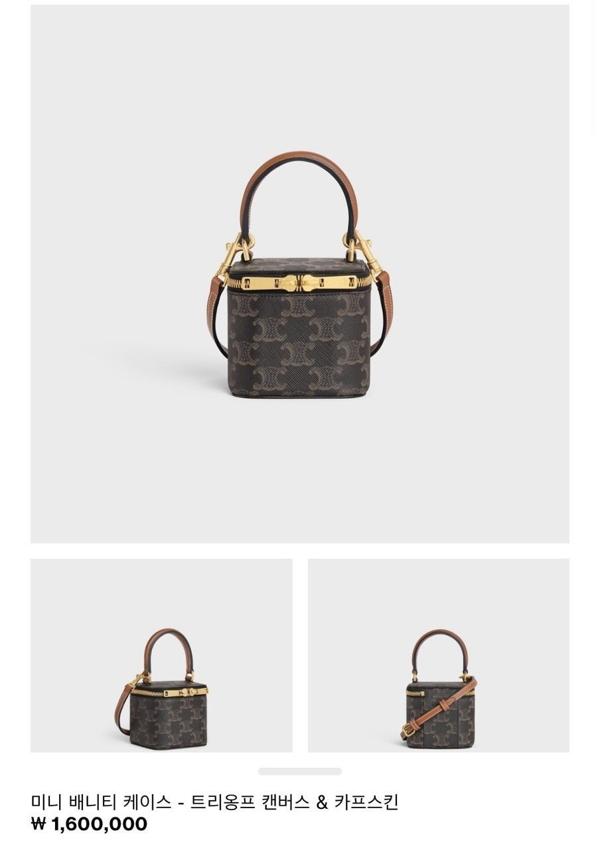View the back photo with the shoulder strap
The height and width of the screenshot is (848, 600).
tap(438, 655)
